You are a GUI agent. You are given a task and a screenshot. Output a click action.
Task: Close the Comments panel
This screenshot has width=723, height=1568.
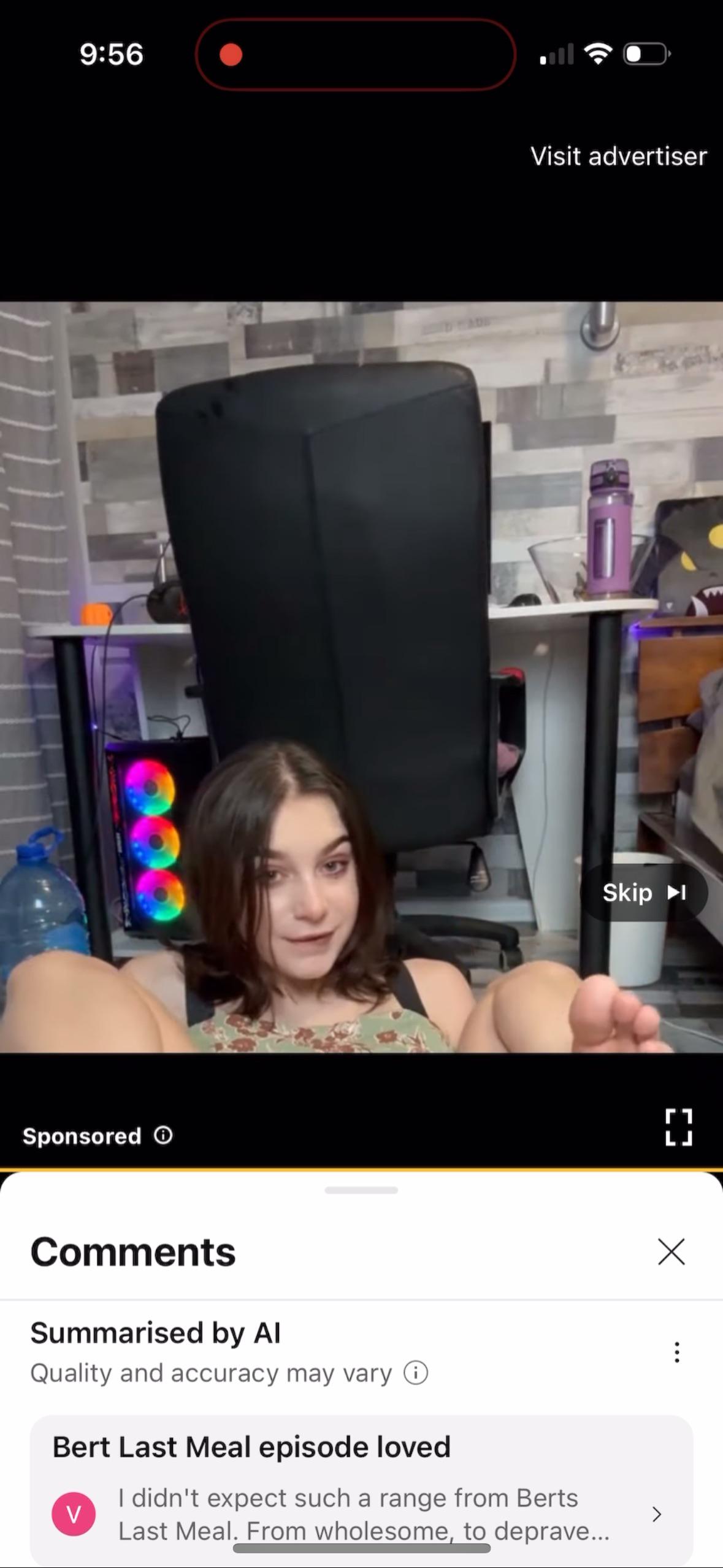point(671,1251)
